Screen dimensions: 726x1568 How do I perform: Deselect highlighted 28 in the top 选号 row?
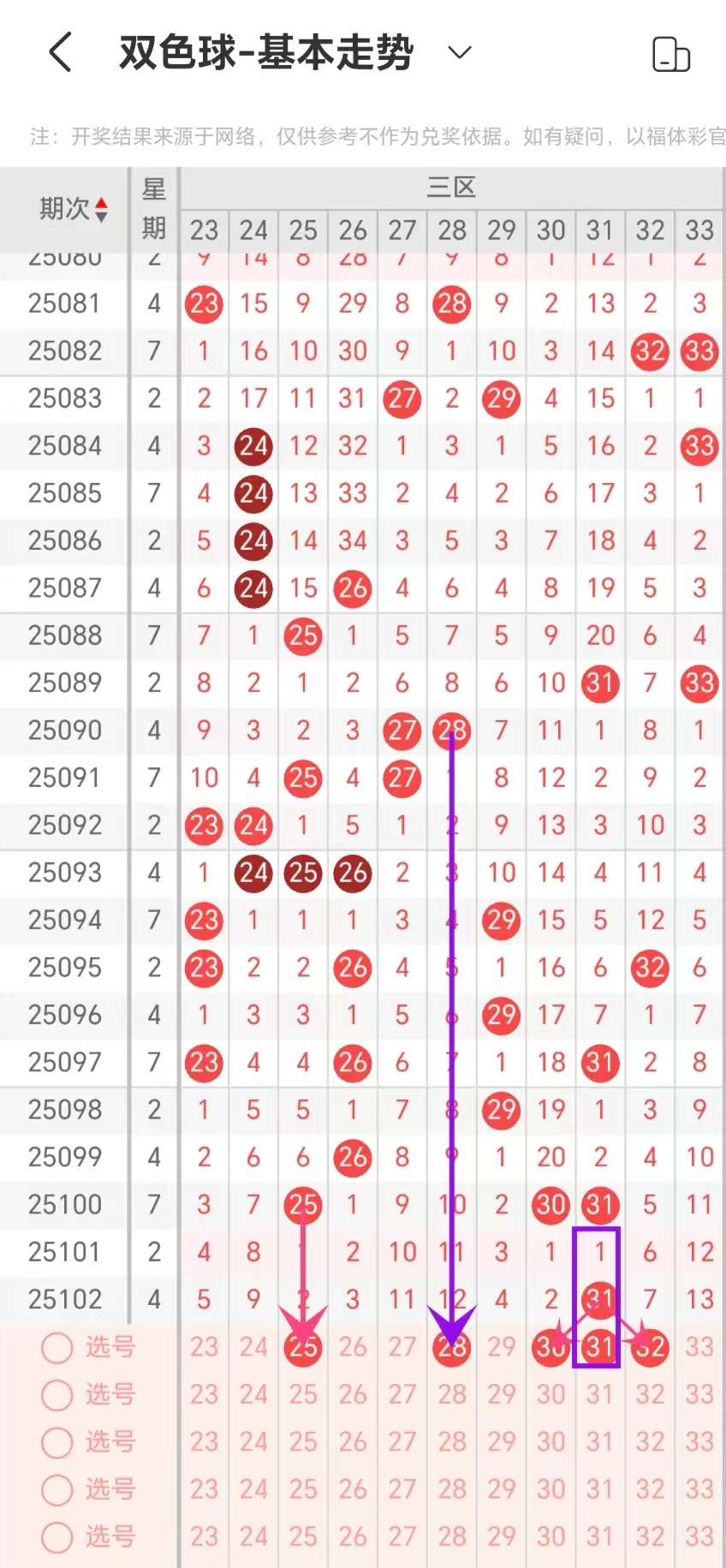(452, 1348)
